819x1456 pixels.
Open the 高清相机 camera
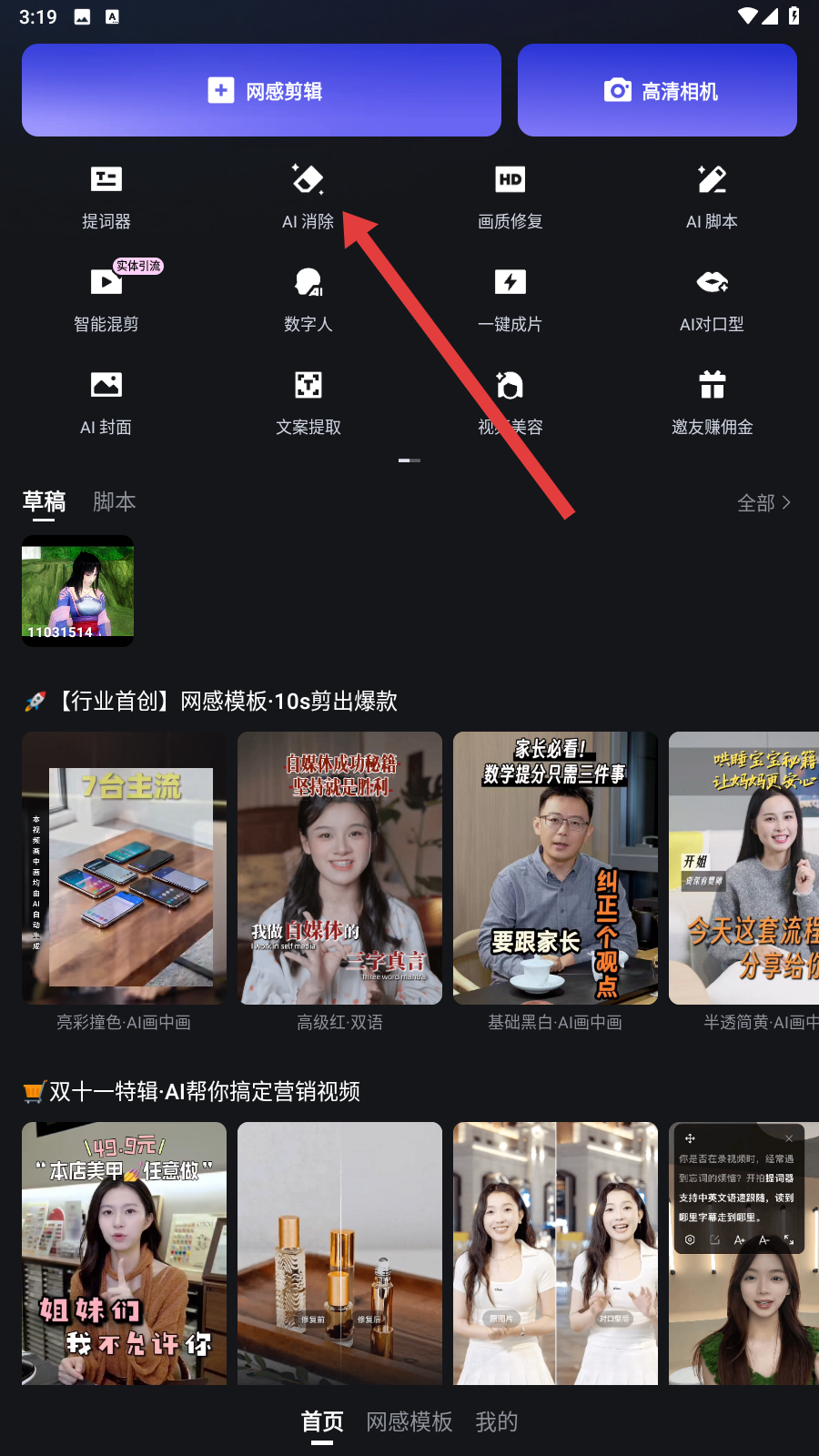[657, 90]
